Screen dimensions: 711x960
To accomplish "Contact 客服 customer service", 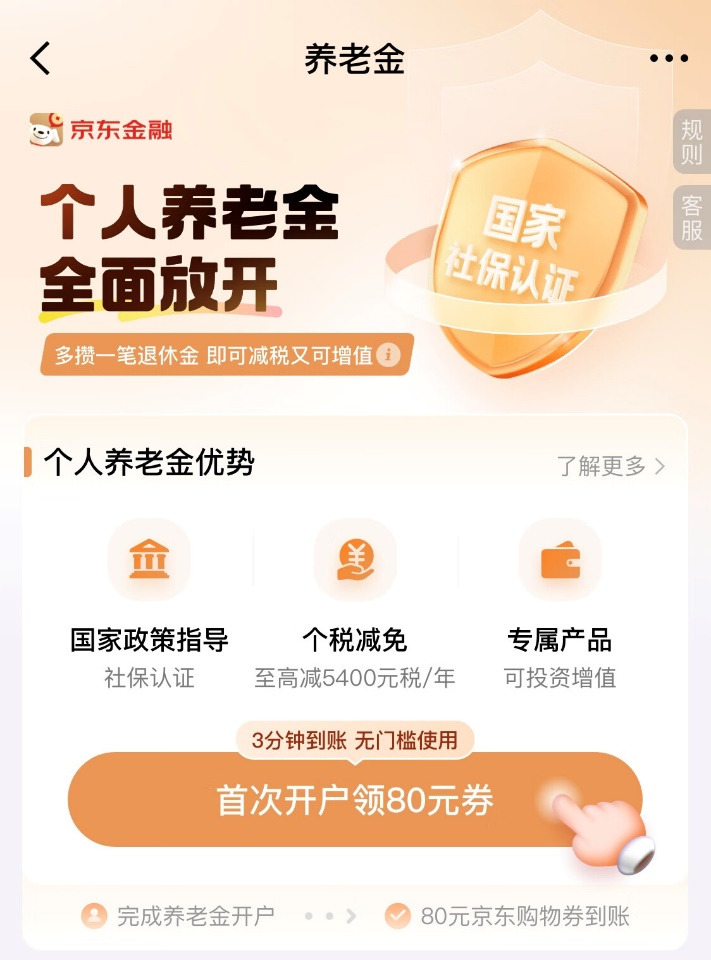I will point(691,218).
